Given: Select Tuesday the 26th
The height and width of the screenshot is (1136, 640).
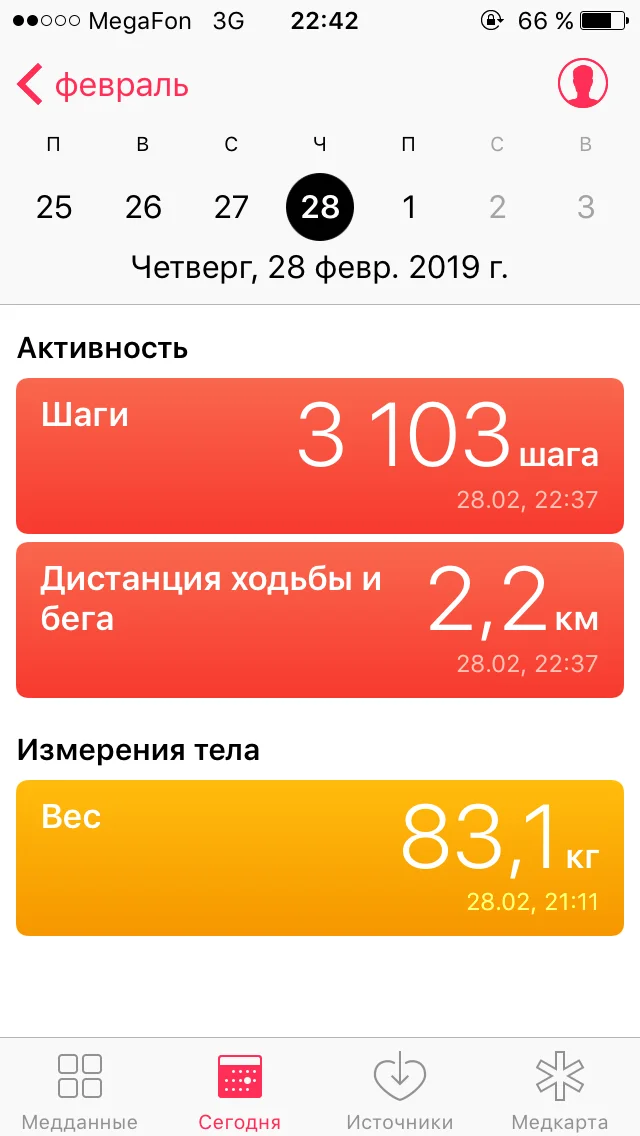Looking at the screenshot, I should click(143, 207).
